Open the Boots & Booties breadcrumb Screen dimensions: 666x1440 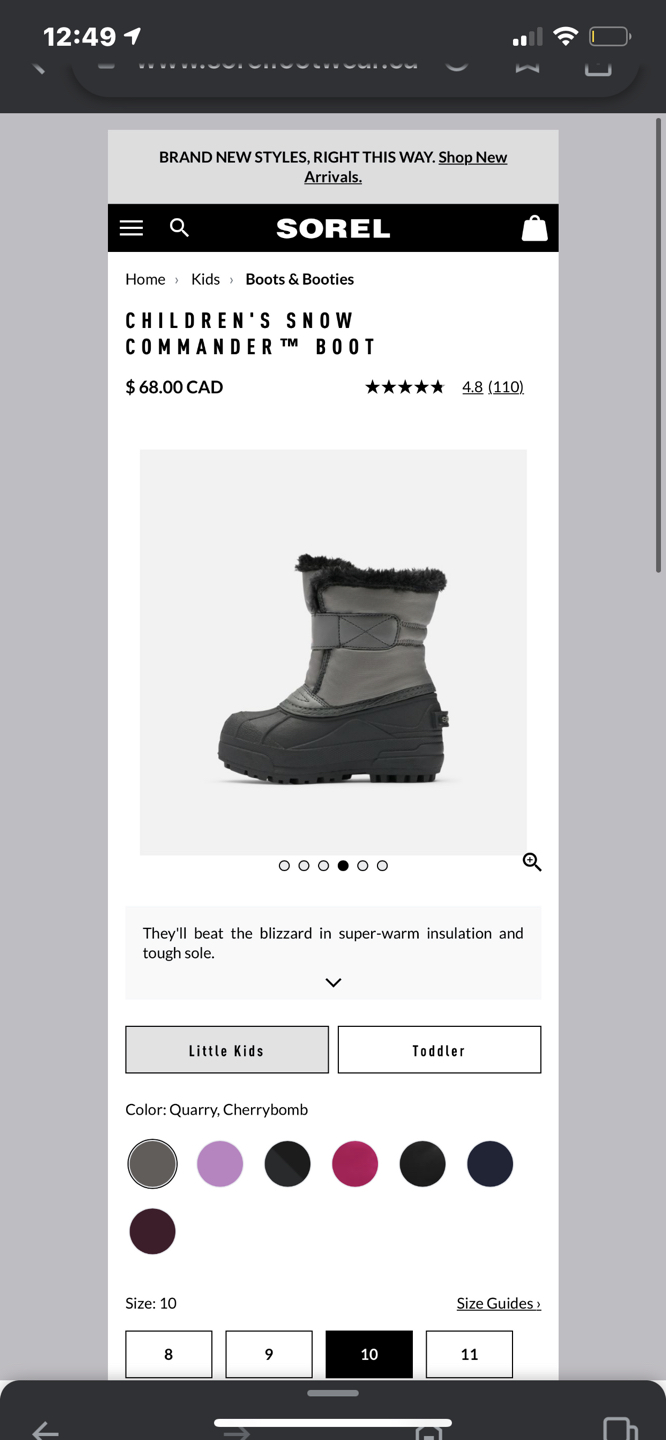click(x=299, y=279)
